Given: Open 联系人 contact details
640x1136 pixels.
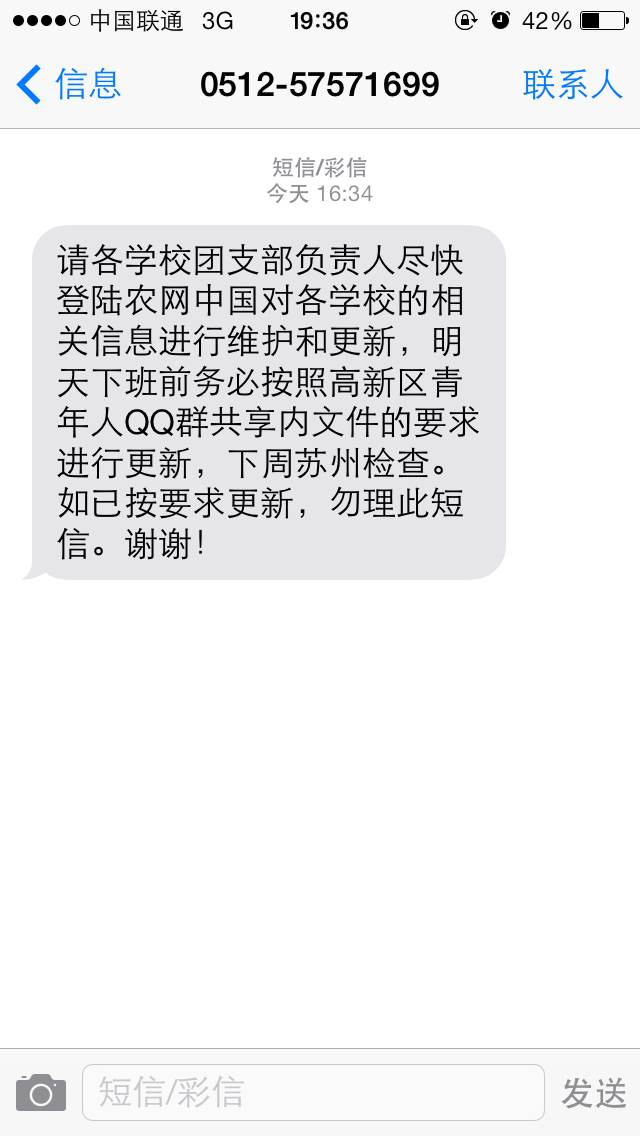Looking at the screenshot, I should pyautogui.click(x=572, y=84).
